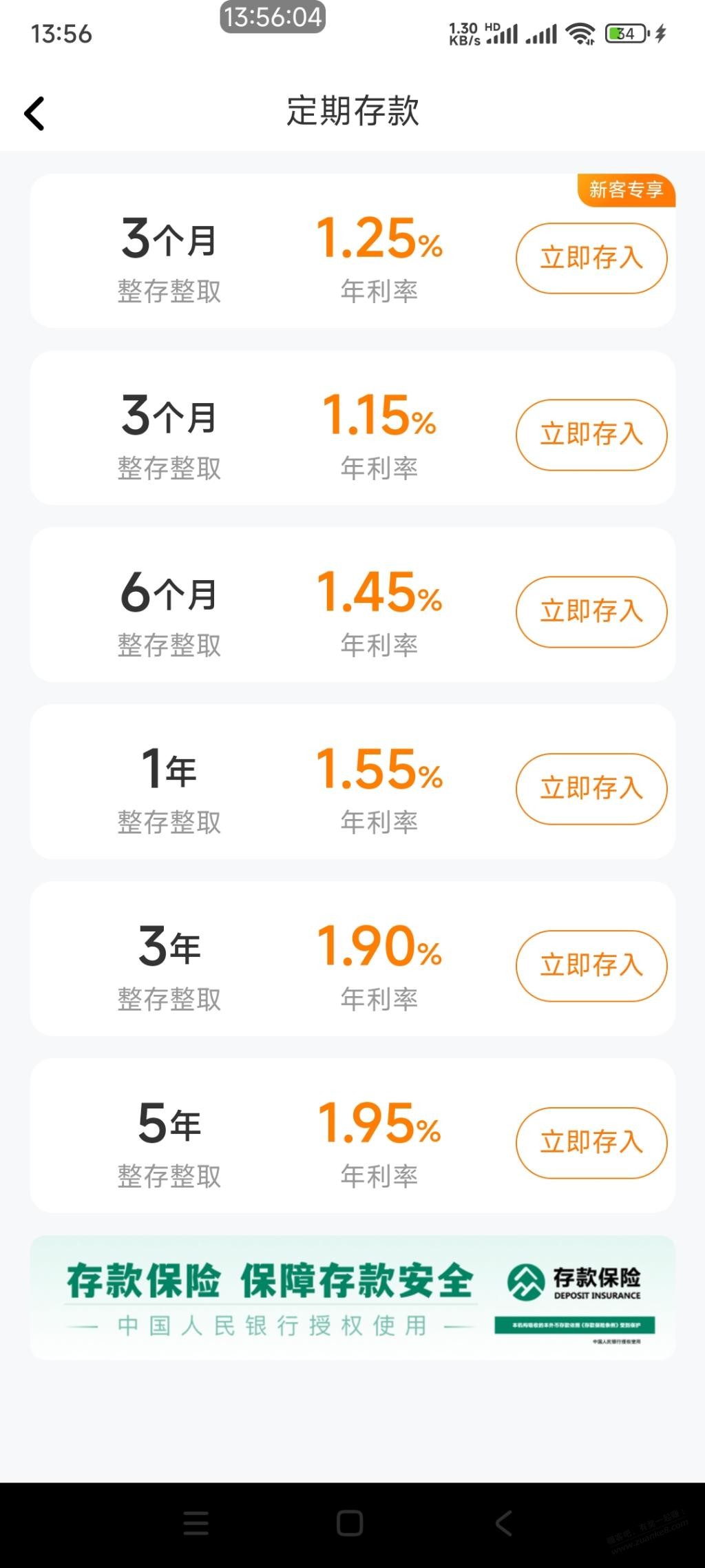
Task: Open recent apps from the navigation bar
Action: tap(196, 1523)
